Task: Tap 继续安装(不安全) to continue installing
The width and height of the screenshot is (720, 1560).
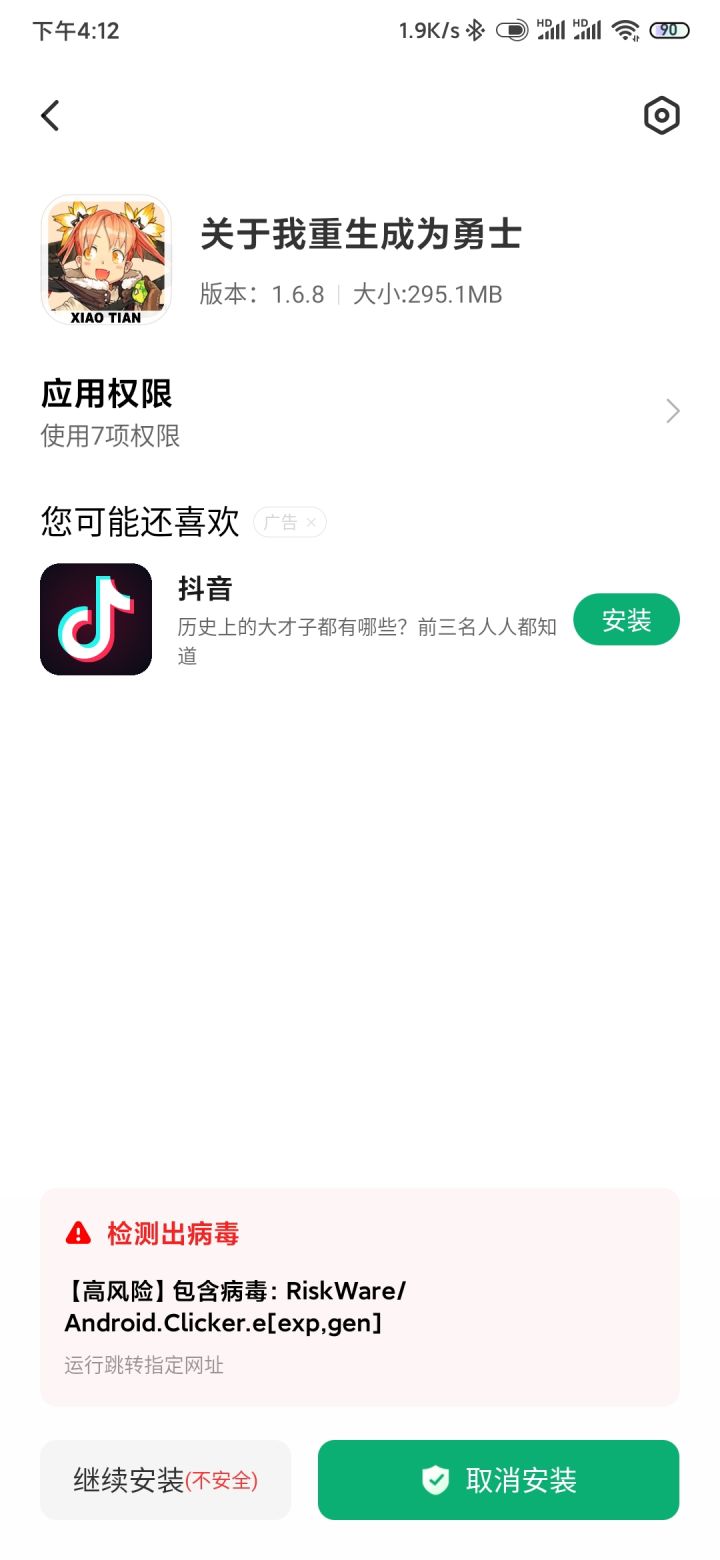Action: (165, 1480)
